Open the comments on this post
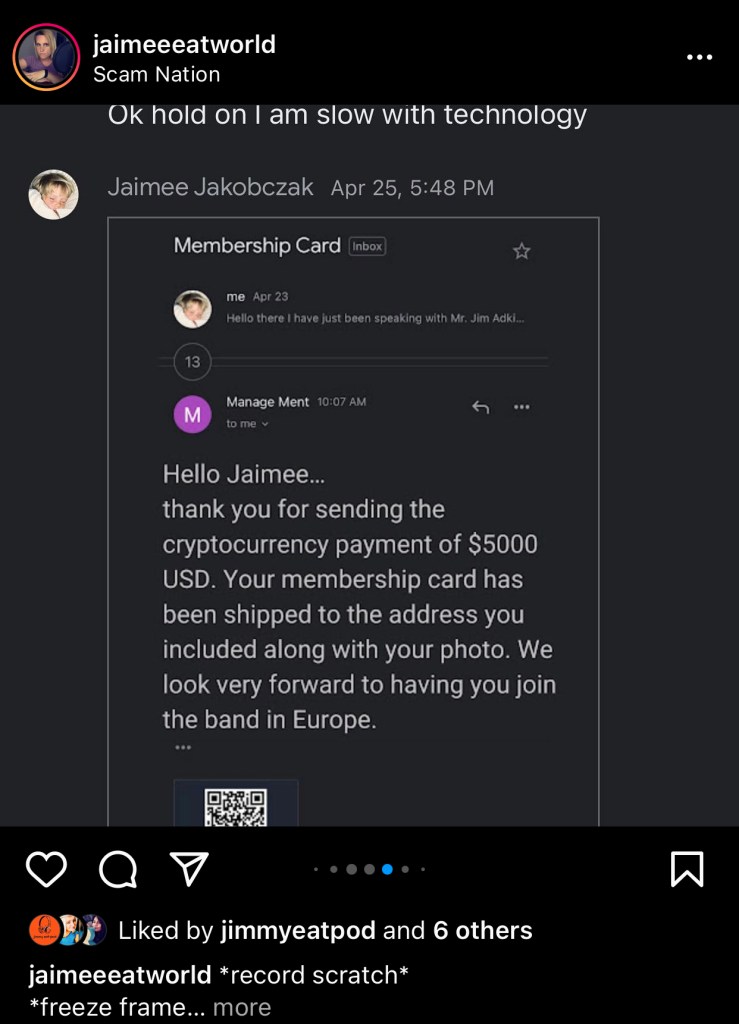The width and height of the screenshot is (739, 1024). [118, 869]
